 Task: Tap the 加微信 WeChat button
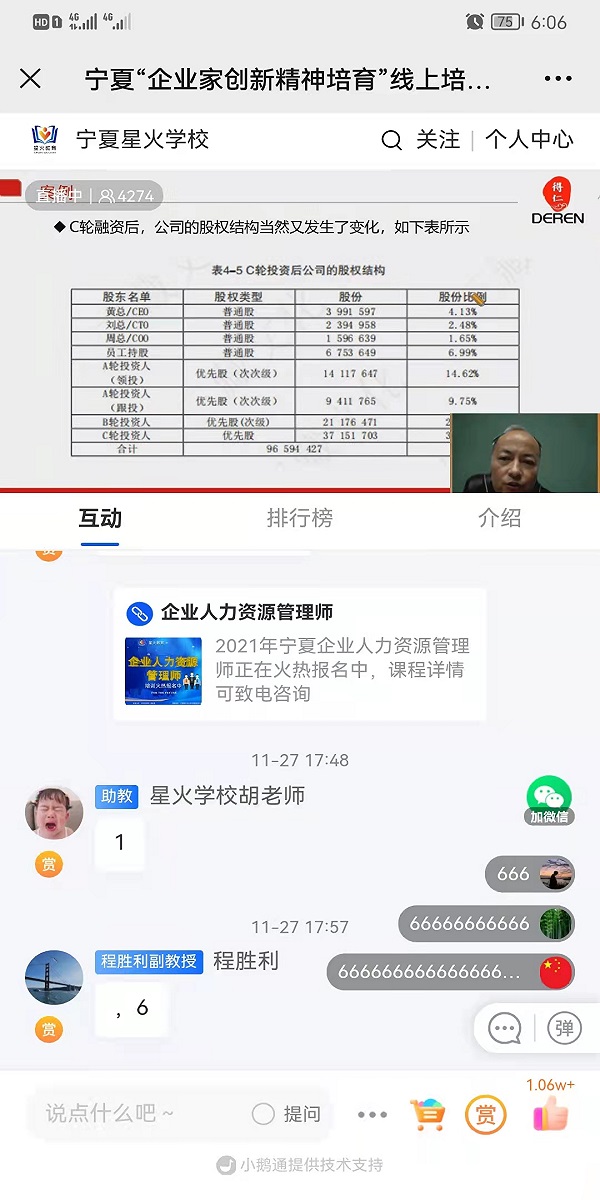(549, 801)
